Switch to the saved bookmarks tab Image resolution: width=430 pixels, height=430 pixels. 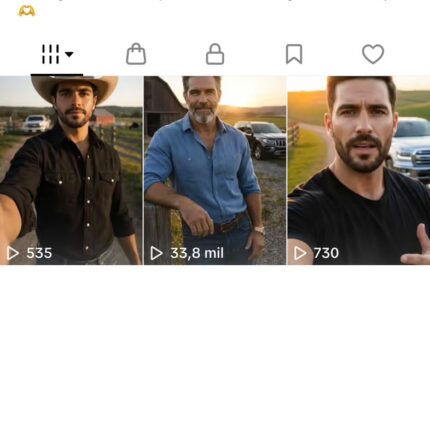click(x=294, y=54)
